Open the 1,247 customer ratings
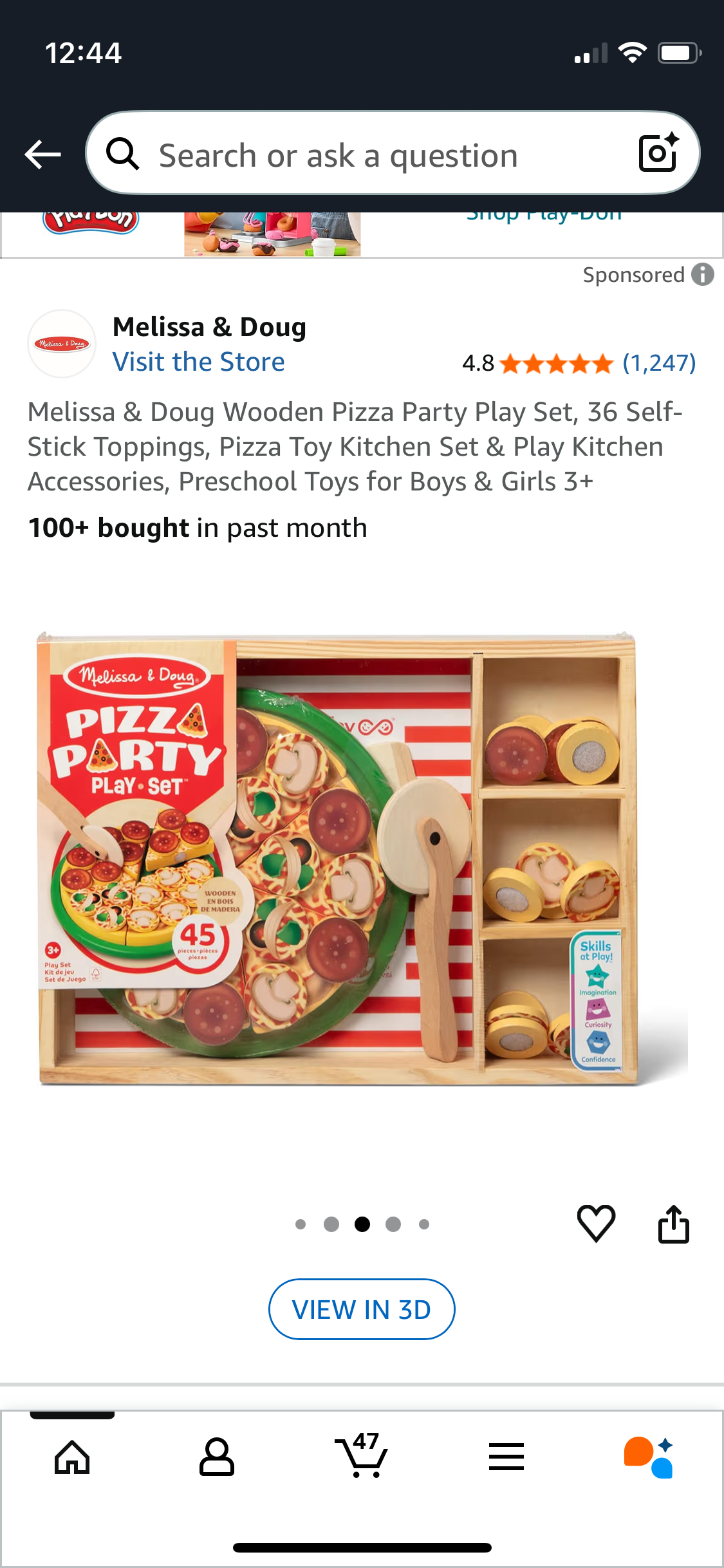Screen dimensions: 724x1568 (x=658, y=364)
